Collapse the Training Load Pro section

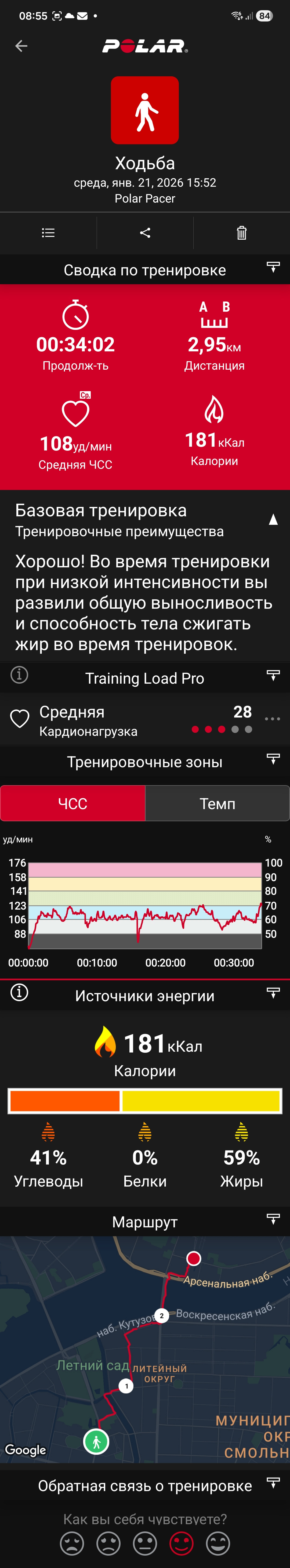pyautogui.click(x=273, y=675)
